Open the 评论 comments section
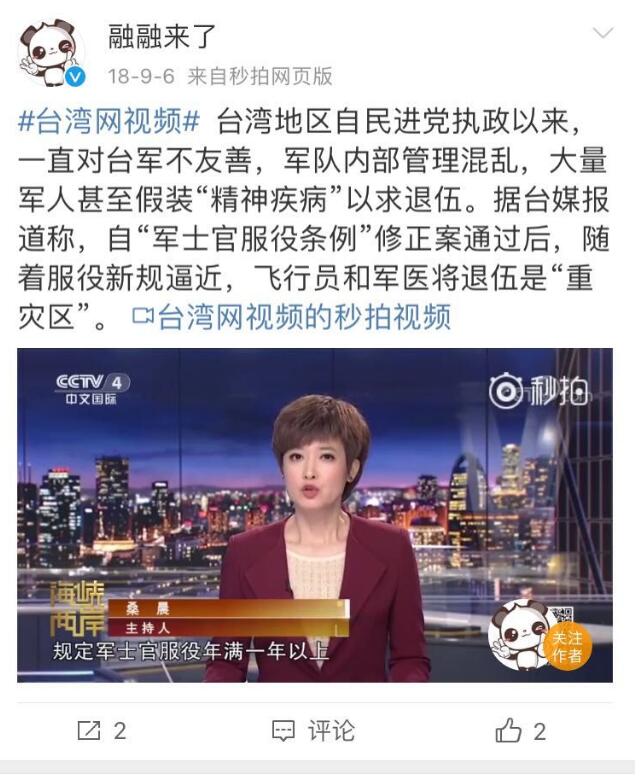This screenshot has width=641, height=778. pos(314,731)
